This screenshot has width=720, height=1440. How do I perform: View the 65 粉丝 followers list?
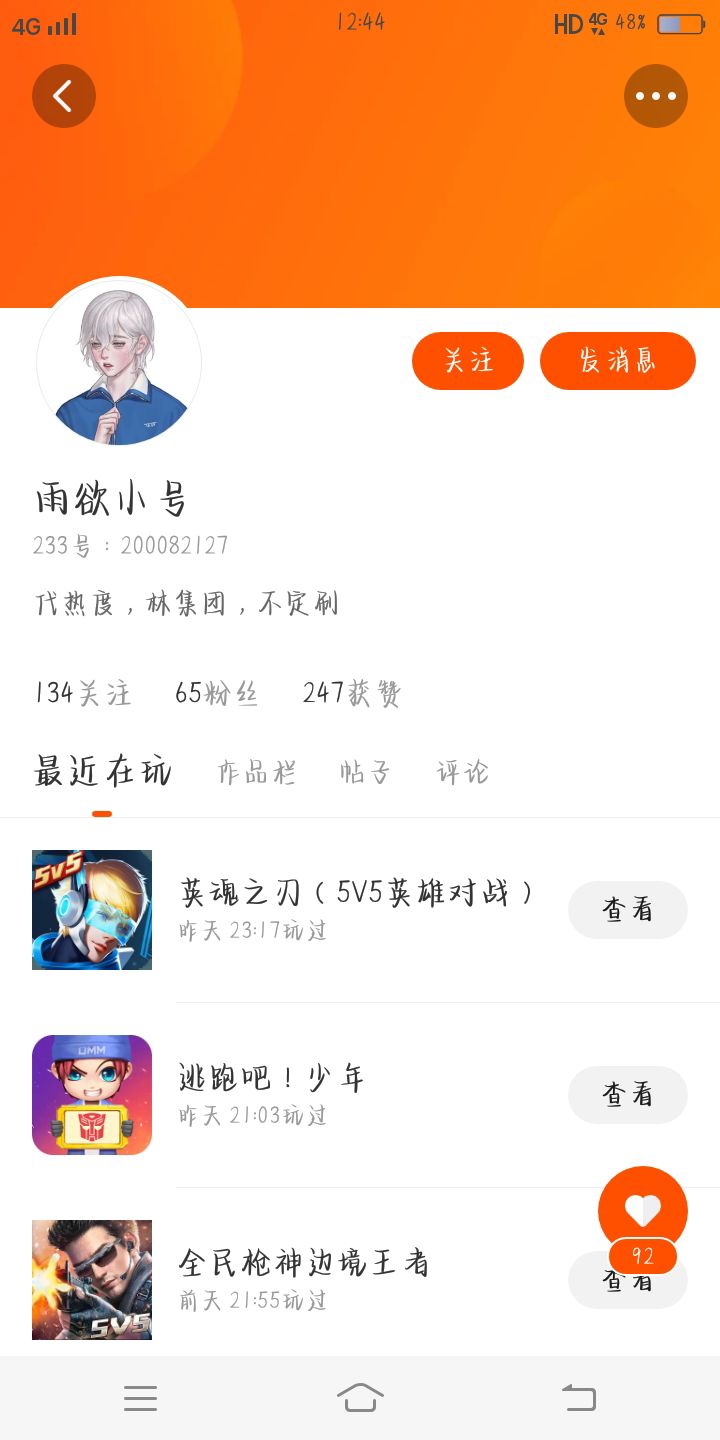(216, 693)
